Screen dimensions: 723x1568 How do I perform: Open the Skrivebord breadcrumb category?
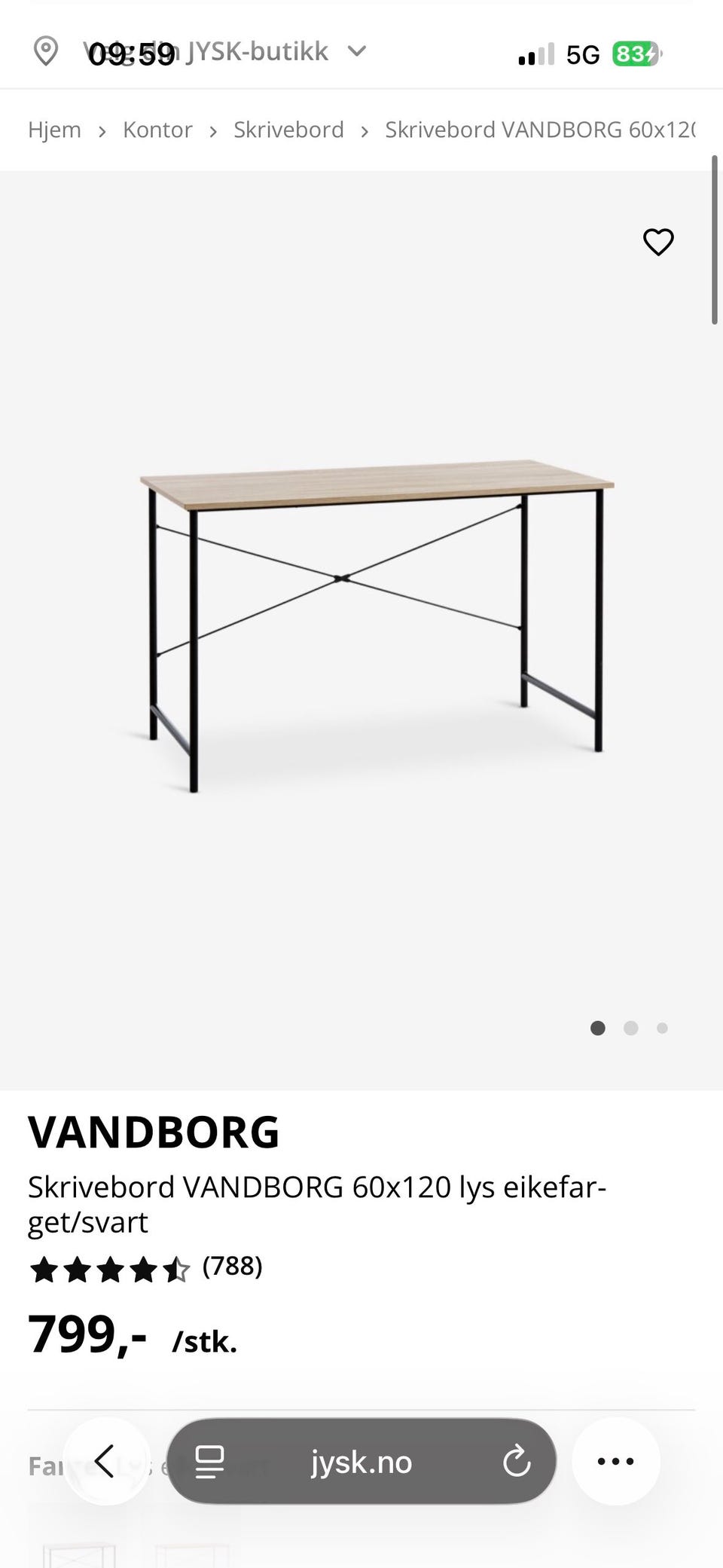coord(288,130)
